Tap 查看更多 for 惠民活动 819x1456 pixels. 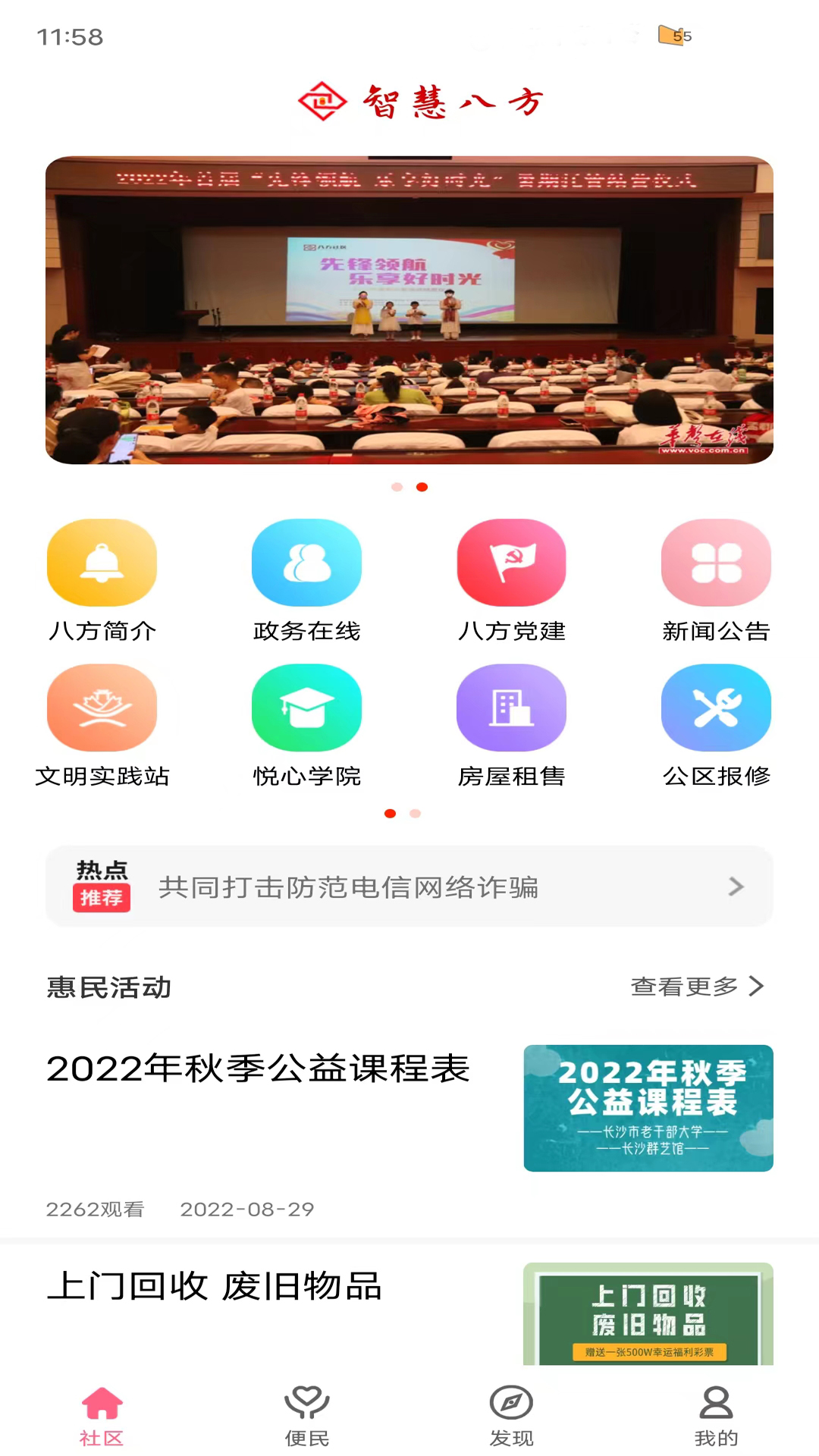[696, 986]
